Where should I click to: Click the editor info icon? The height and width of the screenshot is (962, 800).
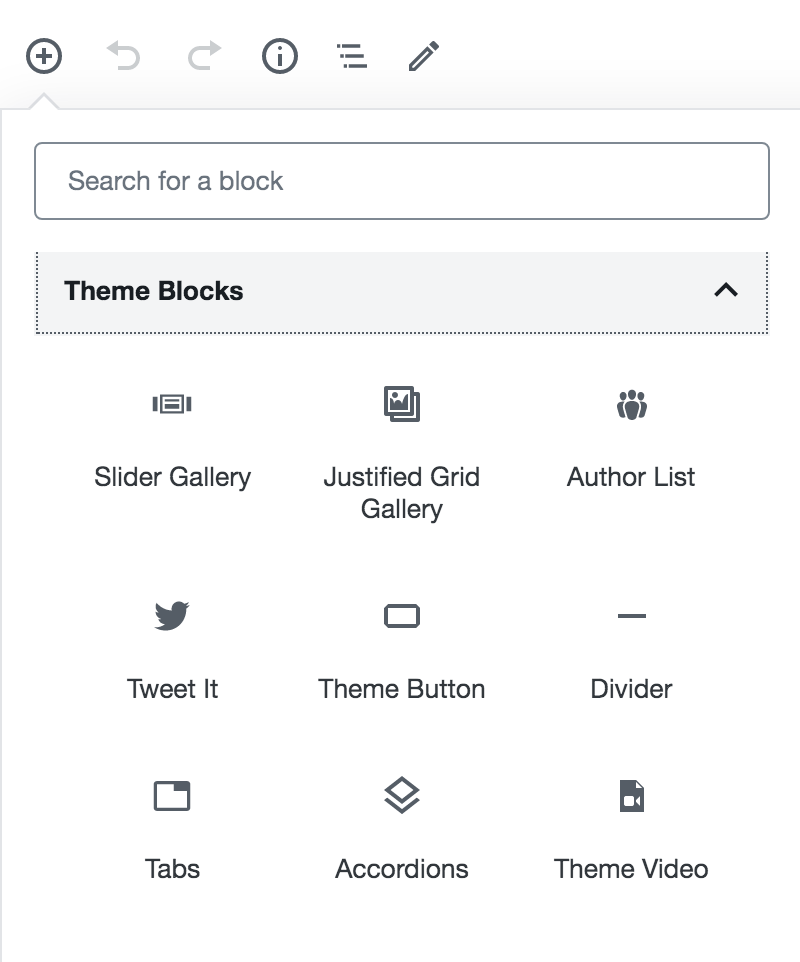tap(280, 57)
